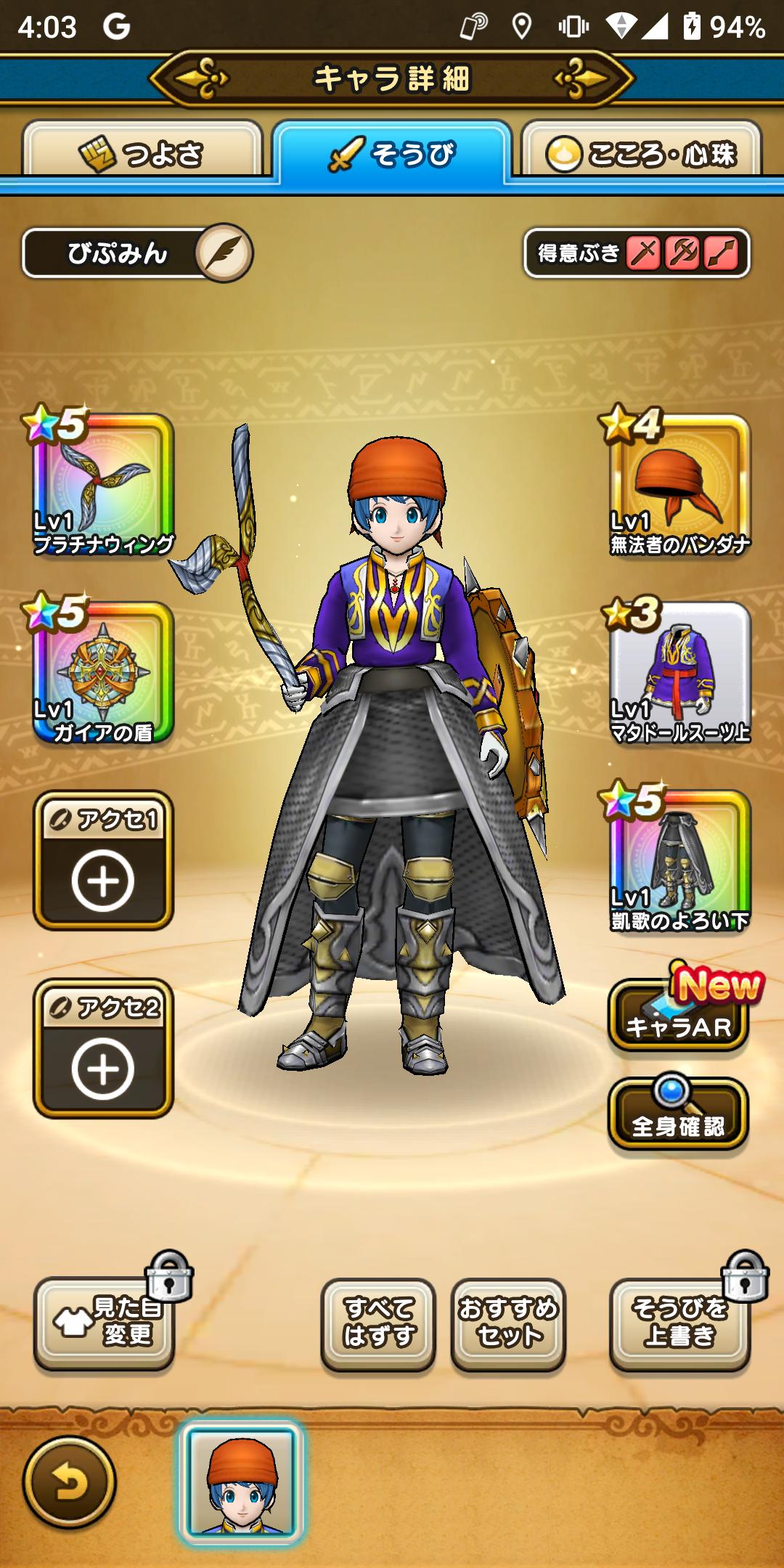Screen dimensions: 784x1568
Task: Switch to the つよさ tab
Action: [x=142, y=150]
